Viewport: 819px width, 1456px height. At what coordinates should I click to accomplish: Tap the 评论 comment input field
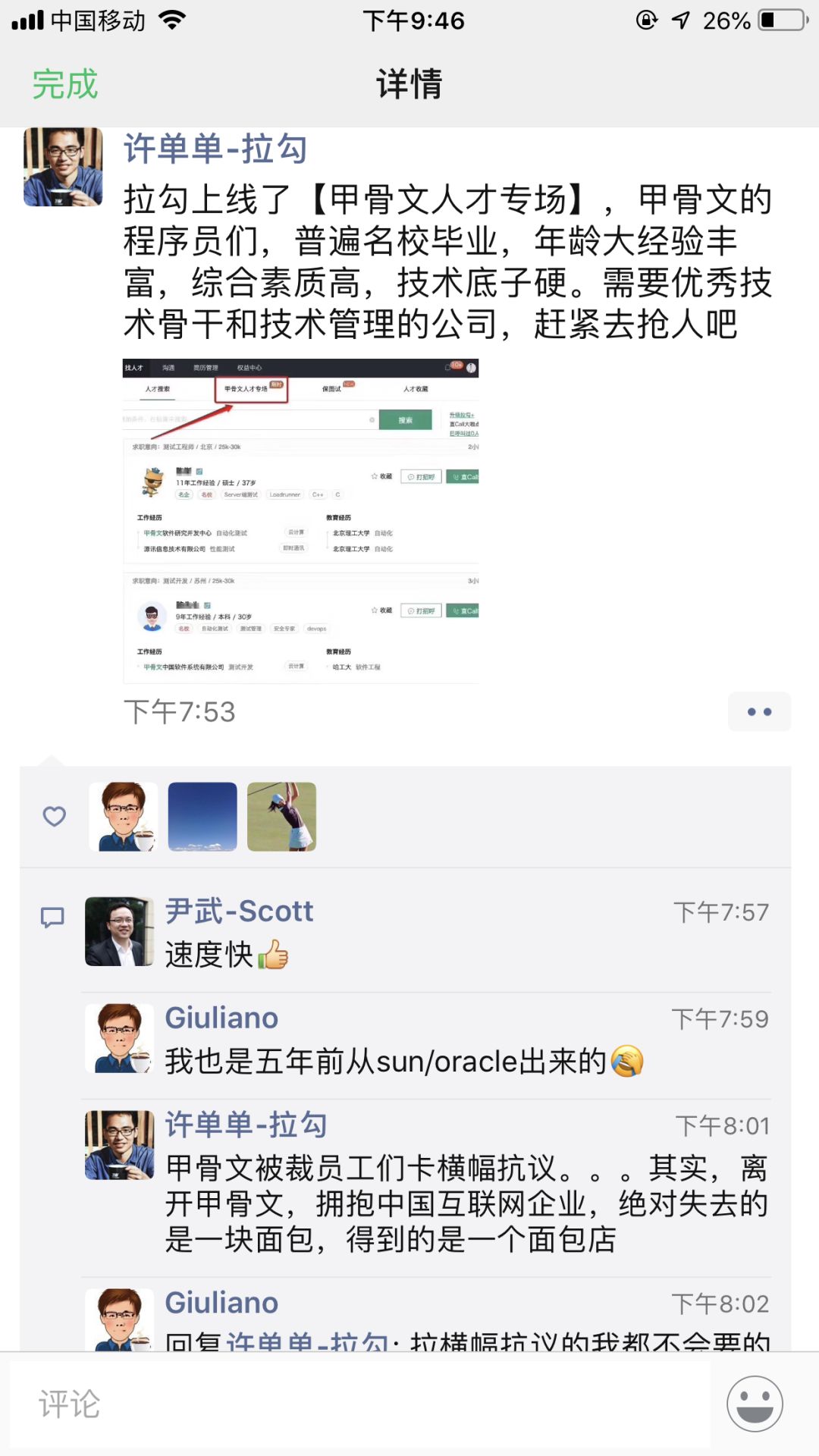point(360,1404)
